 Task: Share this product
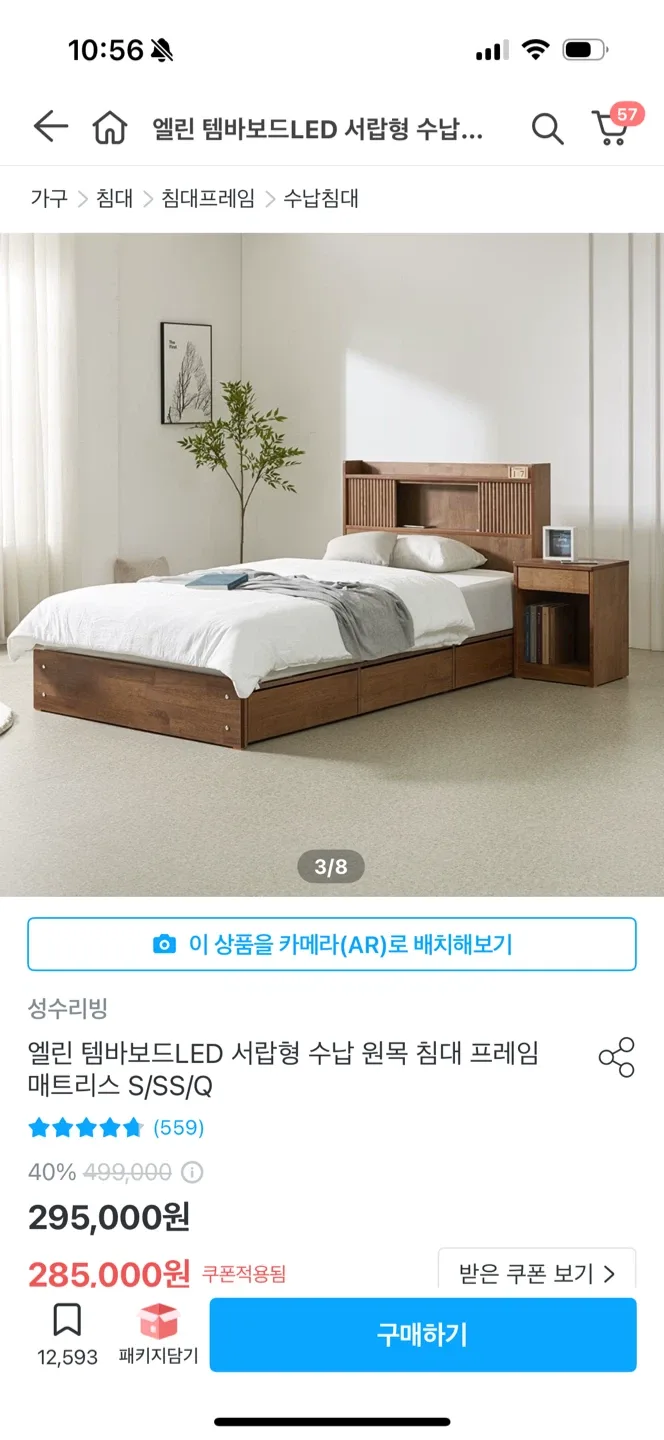pos(616,1057)
